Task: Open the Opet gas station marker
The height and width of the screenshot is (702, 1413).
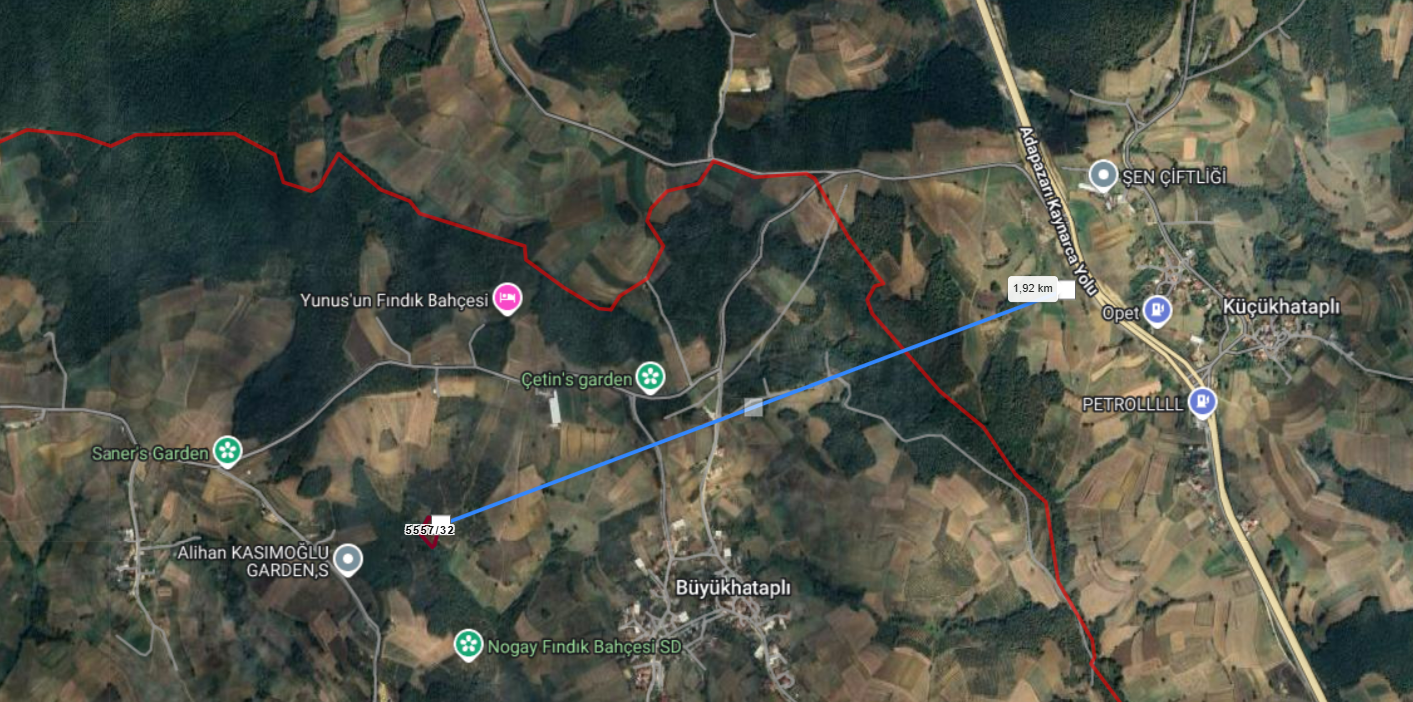Action: coord(1158,311)
